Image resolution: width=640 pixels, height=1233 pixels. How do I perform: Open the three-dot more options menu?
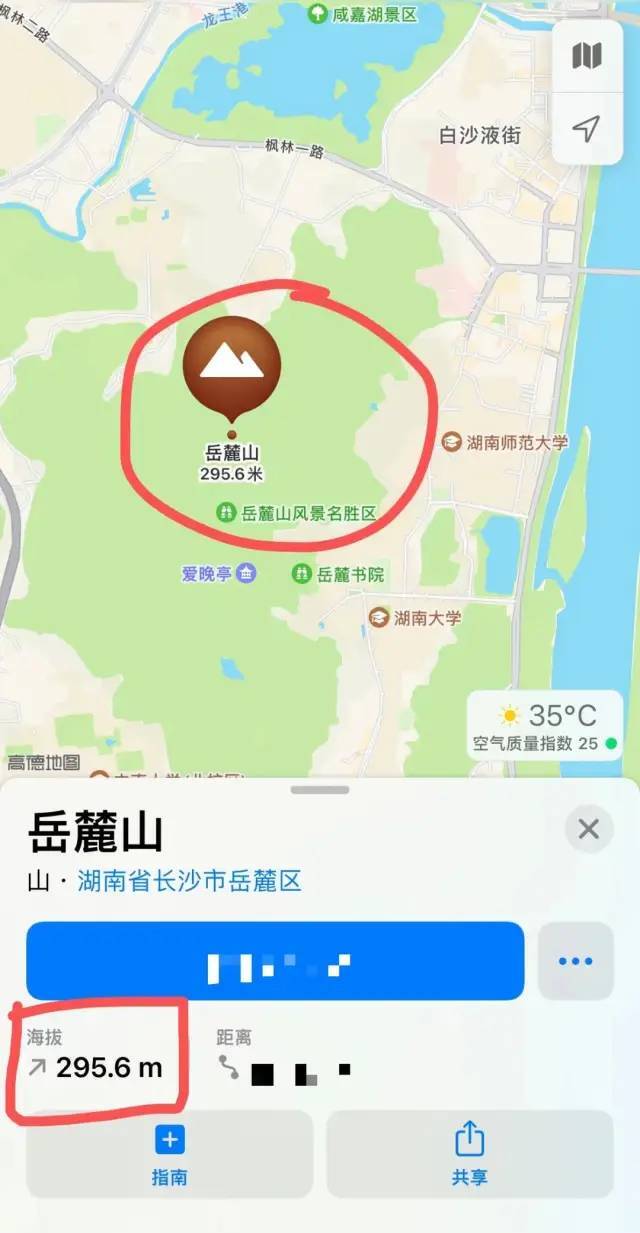point(575,961)
